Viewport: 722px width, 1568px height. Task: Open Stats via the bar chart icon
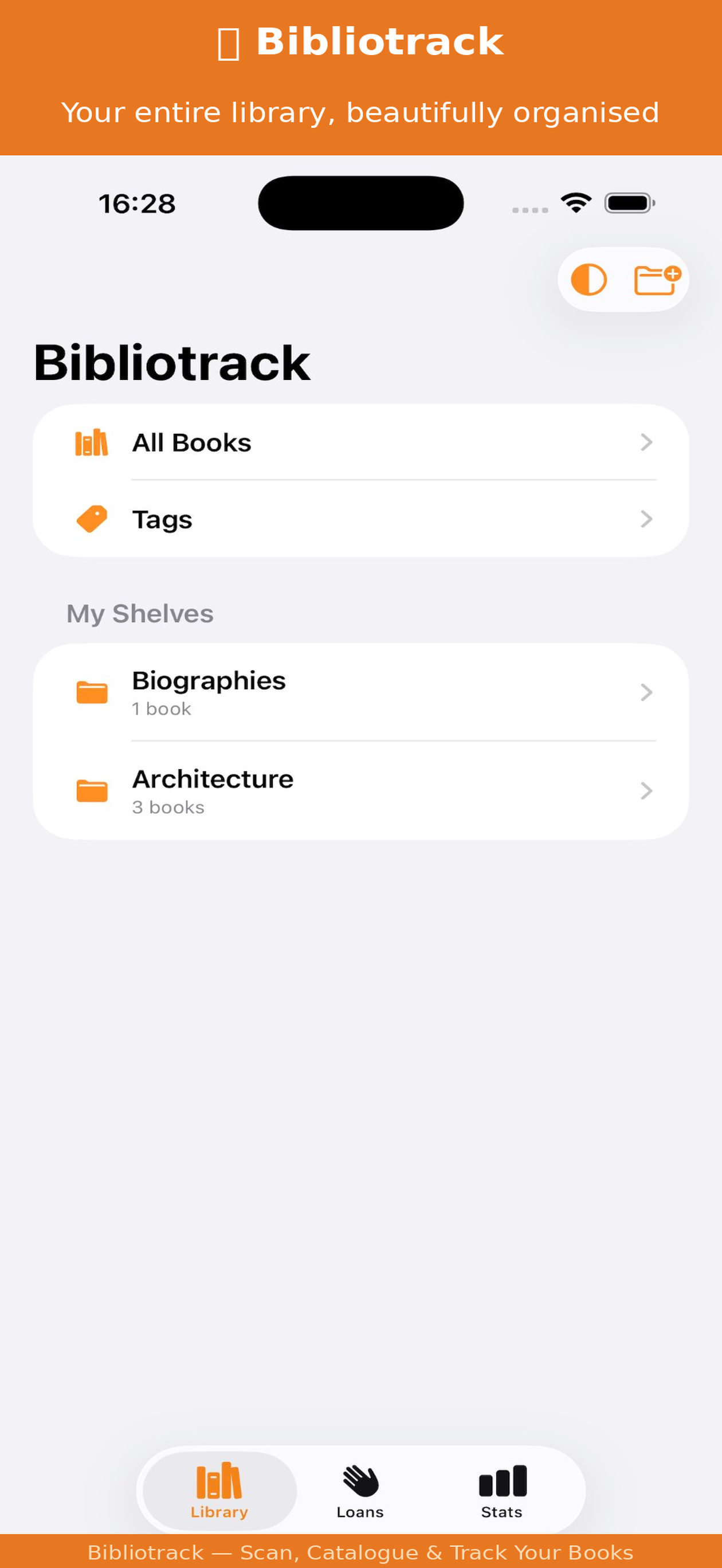click(x=501, y=1478)
